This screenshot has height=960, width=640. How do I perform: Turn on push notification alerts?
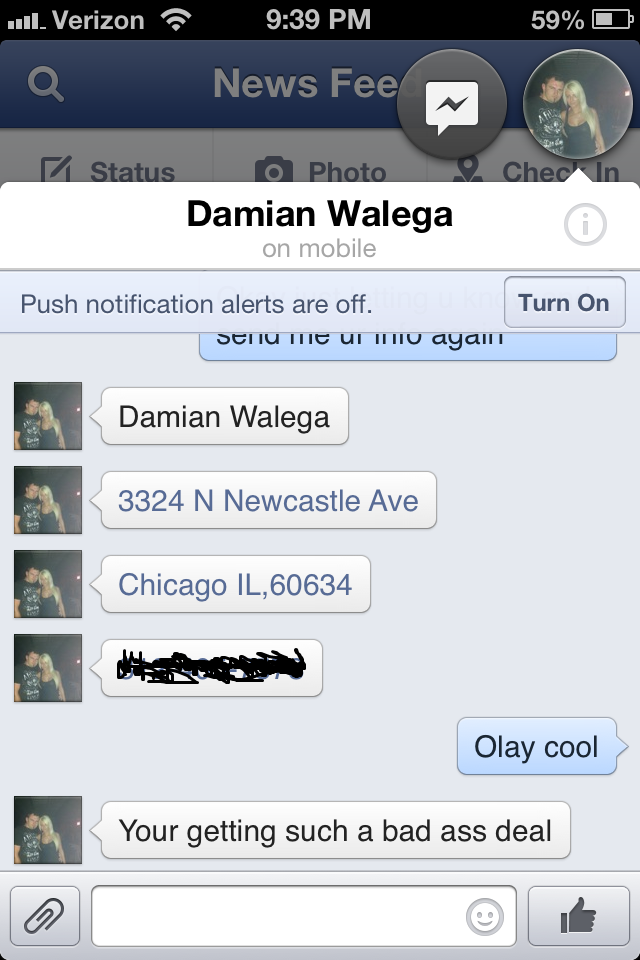click(x=564, y=302)
